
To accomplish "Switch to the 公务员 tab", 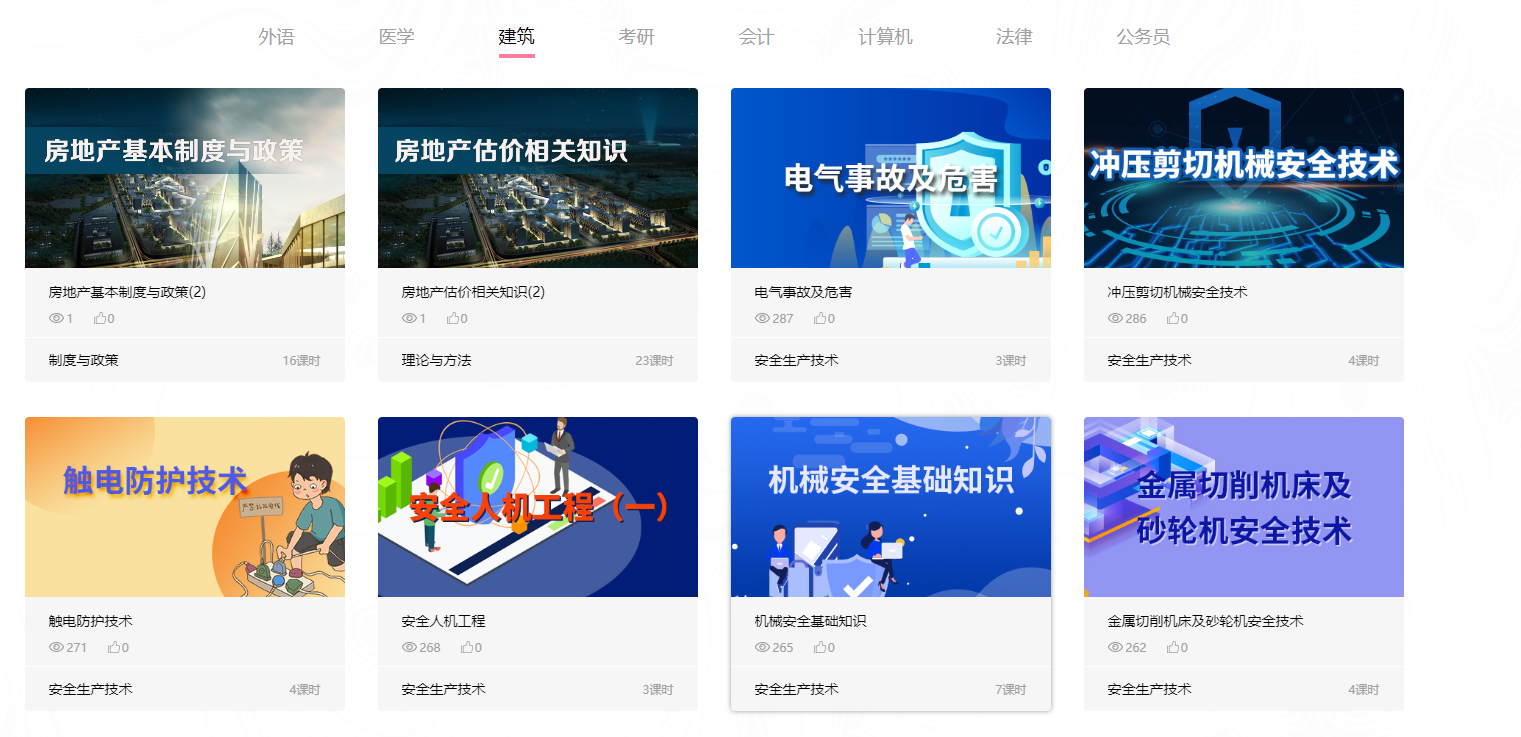I will (1143, 37).
